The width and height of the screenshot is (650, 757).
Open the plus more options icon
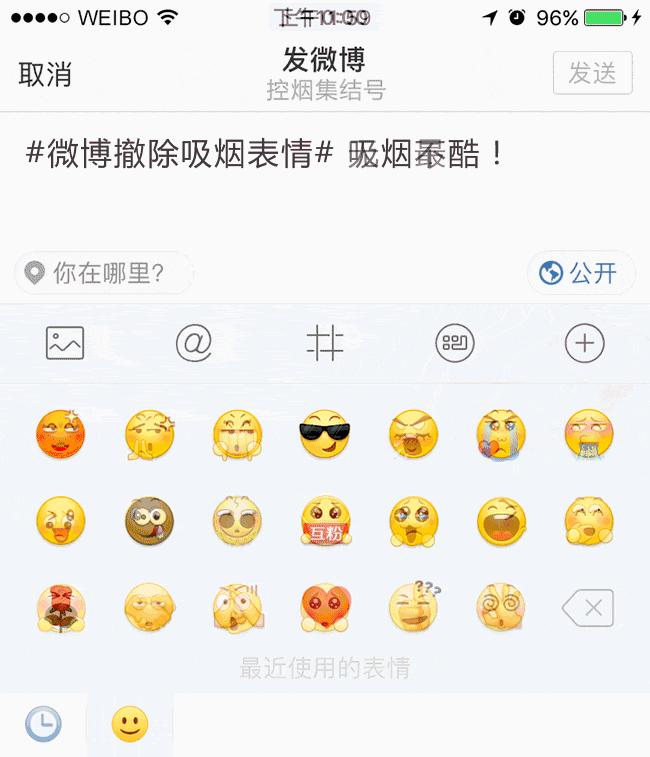[x=585, y=344]
